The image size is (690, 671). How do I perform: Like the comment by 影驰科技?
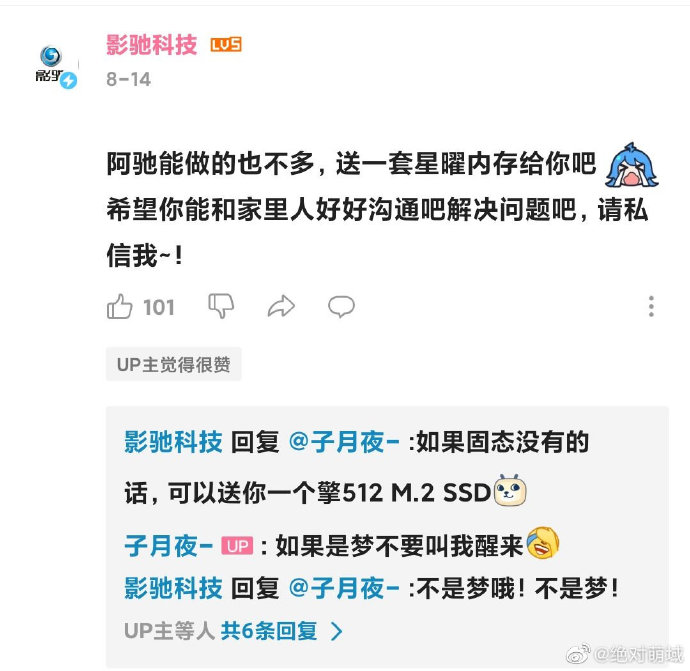(121, 306)
